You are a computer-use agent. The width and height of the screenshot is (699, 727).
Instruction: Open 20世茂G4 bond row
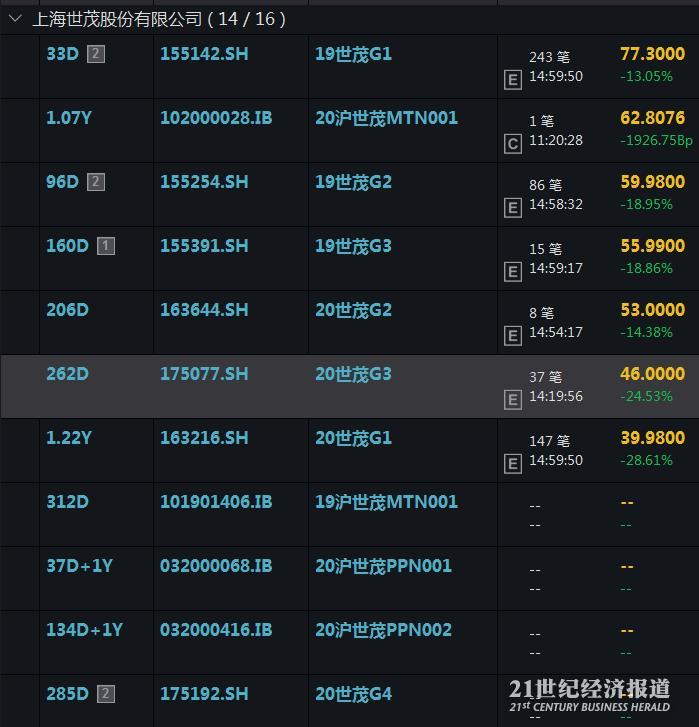coord(353,694)
